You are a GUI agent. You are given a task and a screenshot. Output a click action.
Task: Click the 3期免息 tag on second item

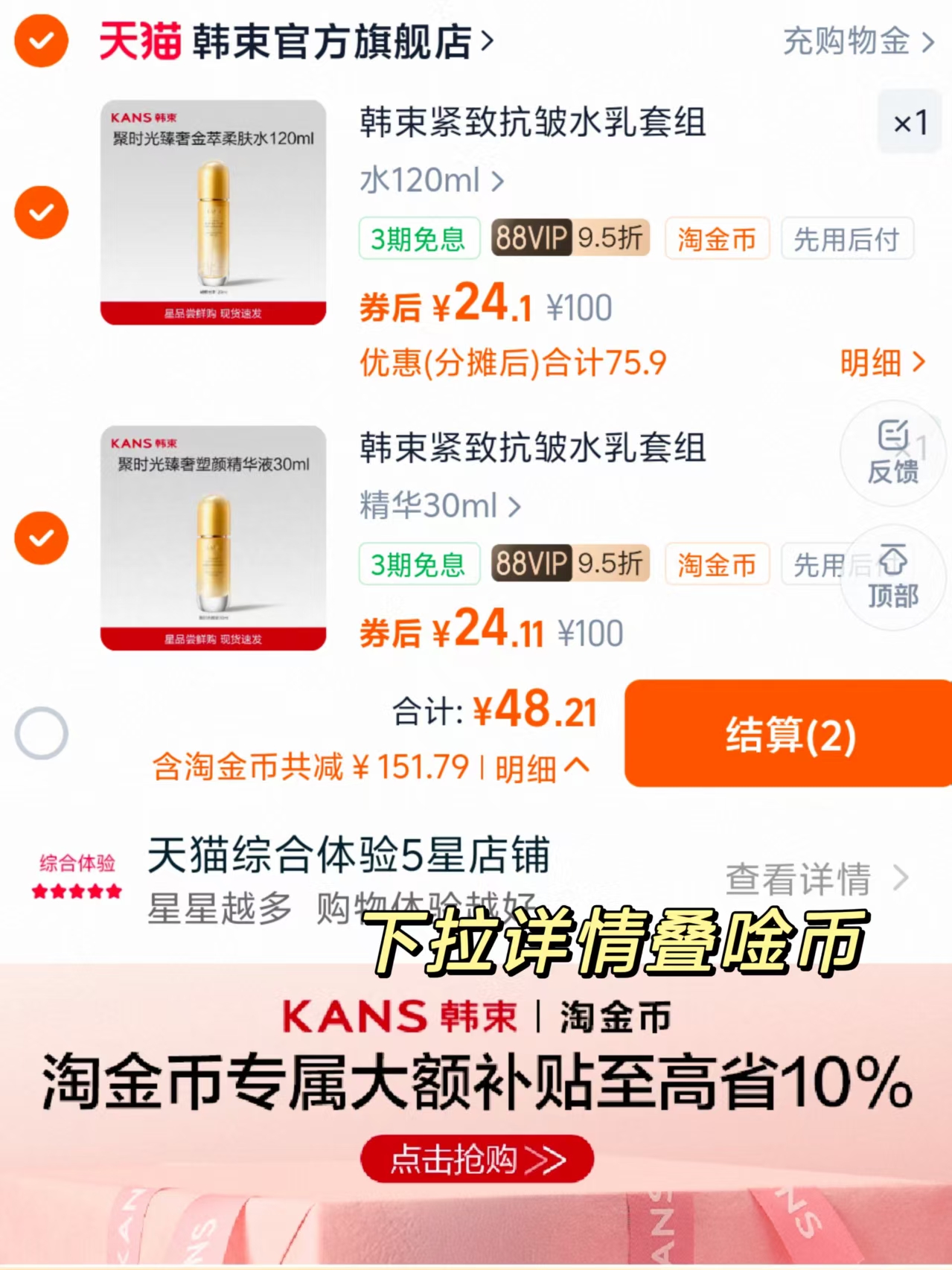coord(418,564)
